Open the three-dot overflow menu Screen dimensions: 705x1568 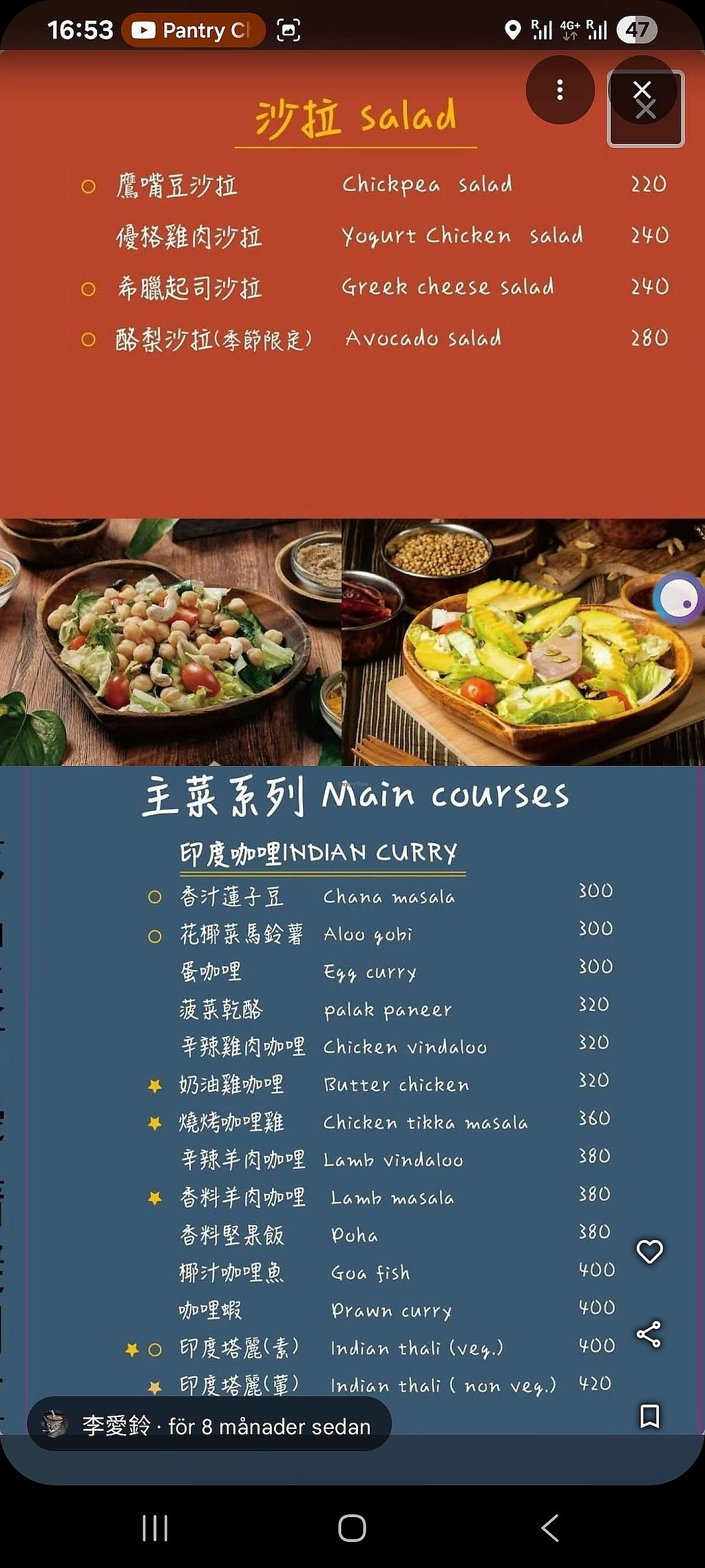560,90
